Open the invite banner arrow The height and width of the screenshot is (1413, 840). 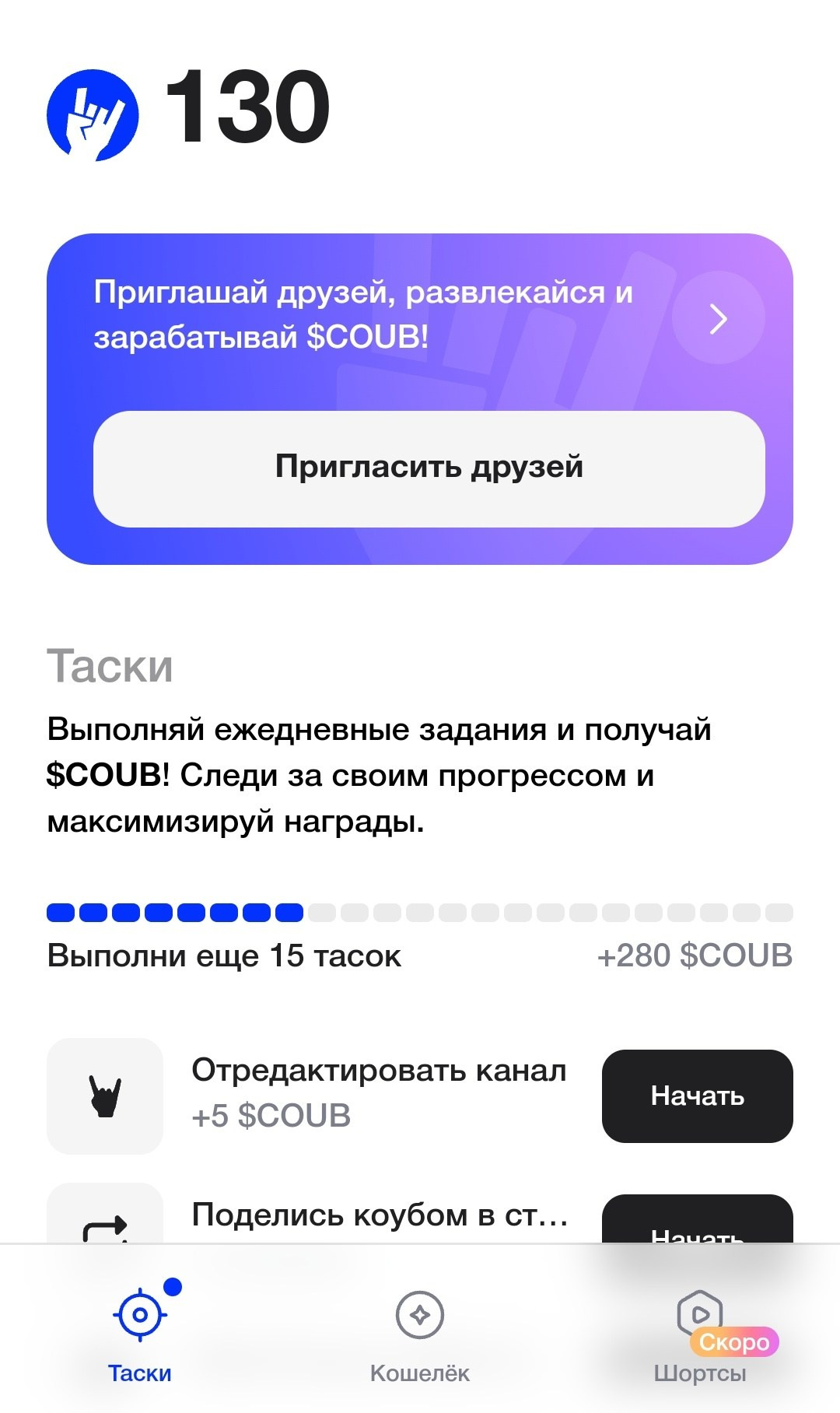tap(718, 318)
